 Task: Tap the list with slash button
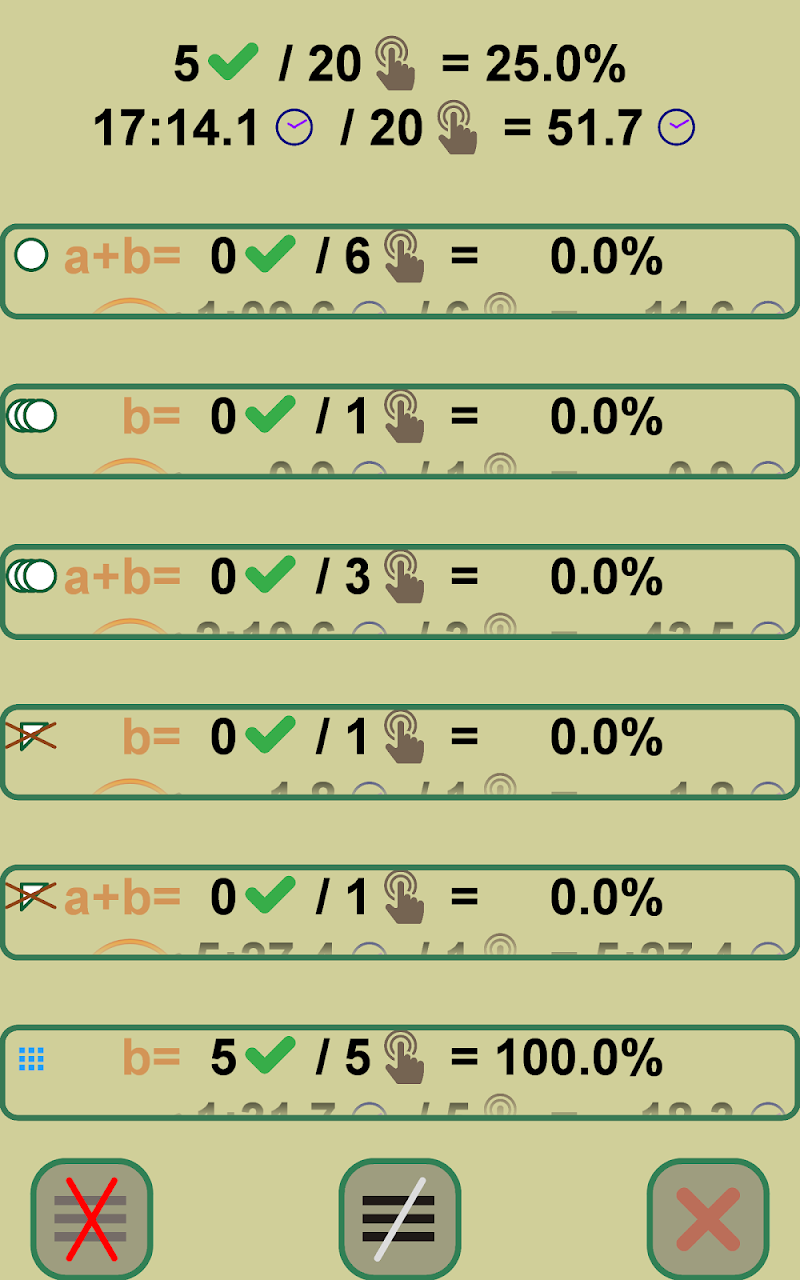click(x=399, y=1219)
